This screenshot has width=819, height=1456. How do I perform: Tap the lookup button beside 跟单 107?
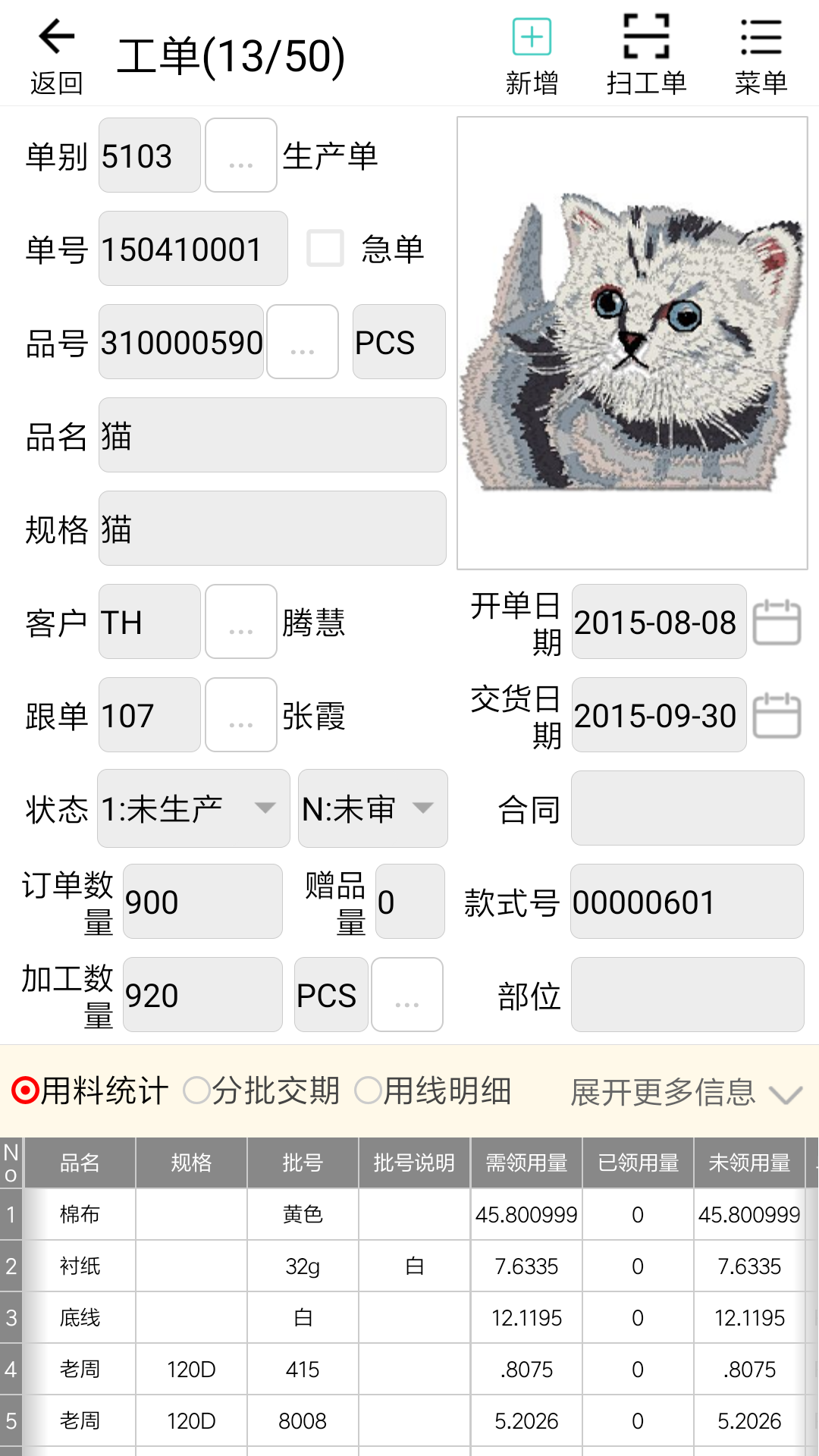241,715
